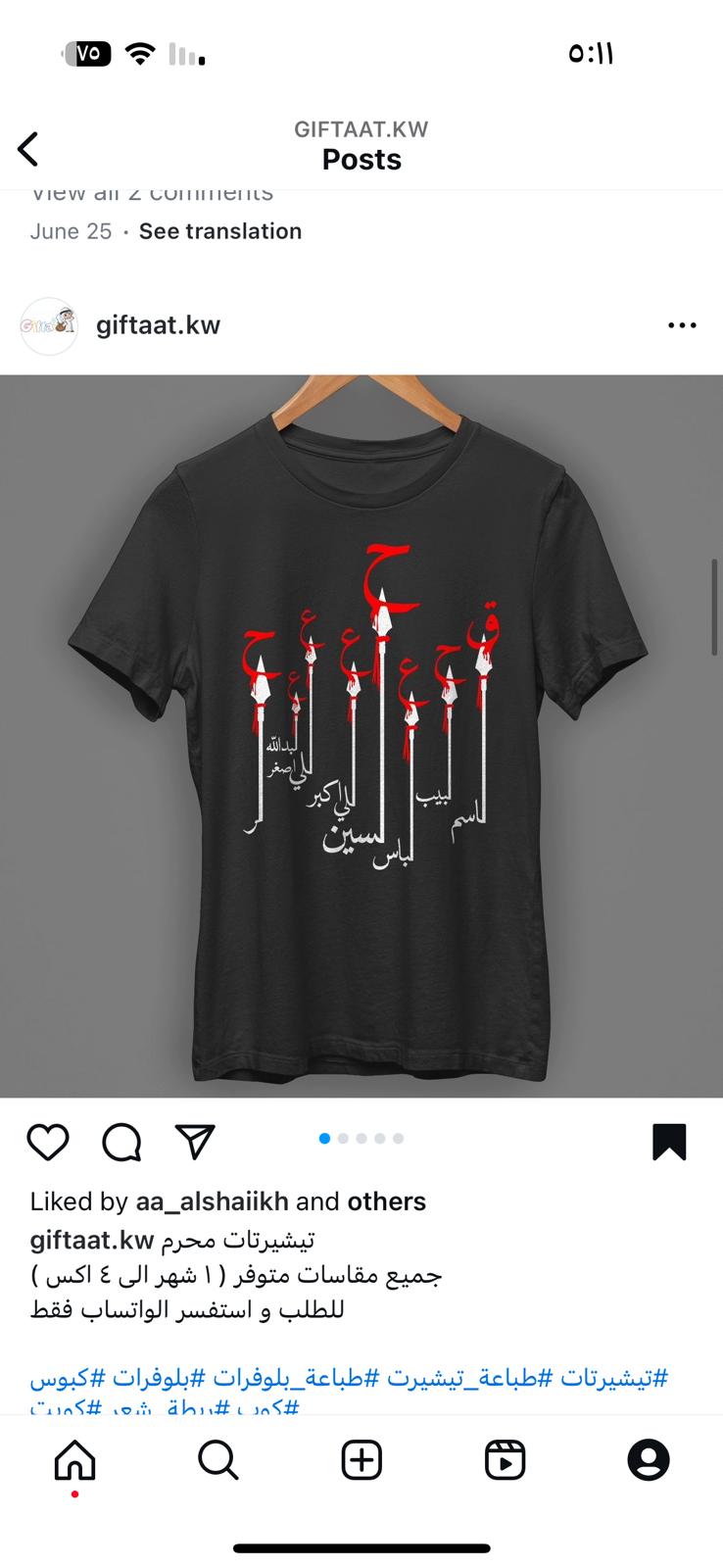723x1568 pixels.
Task: Switch to the Reels tab
Action: tap(506, 1460)
